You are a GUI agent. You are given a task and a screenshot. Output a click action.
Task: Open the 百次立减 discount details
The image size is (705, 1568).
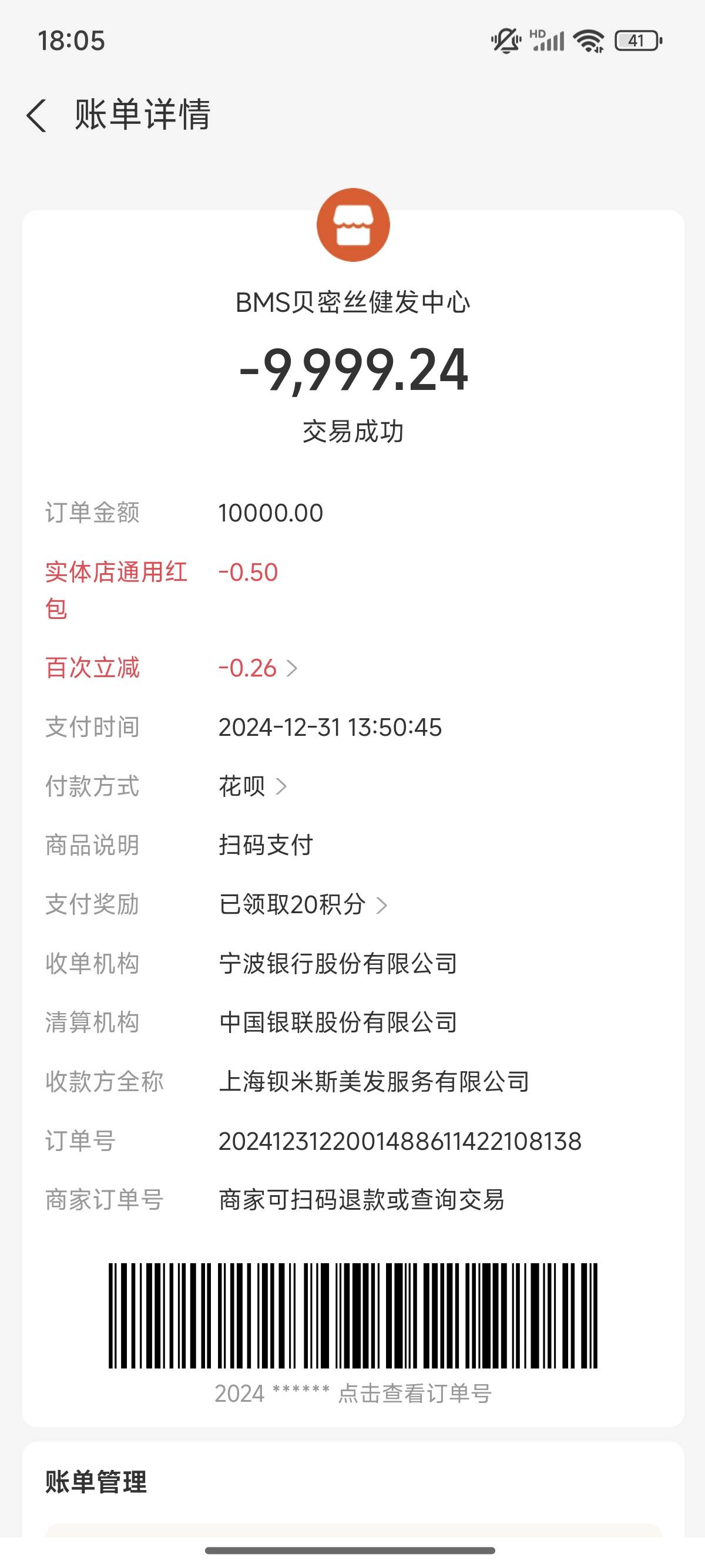(258, 668)
